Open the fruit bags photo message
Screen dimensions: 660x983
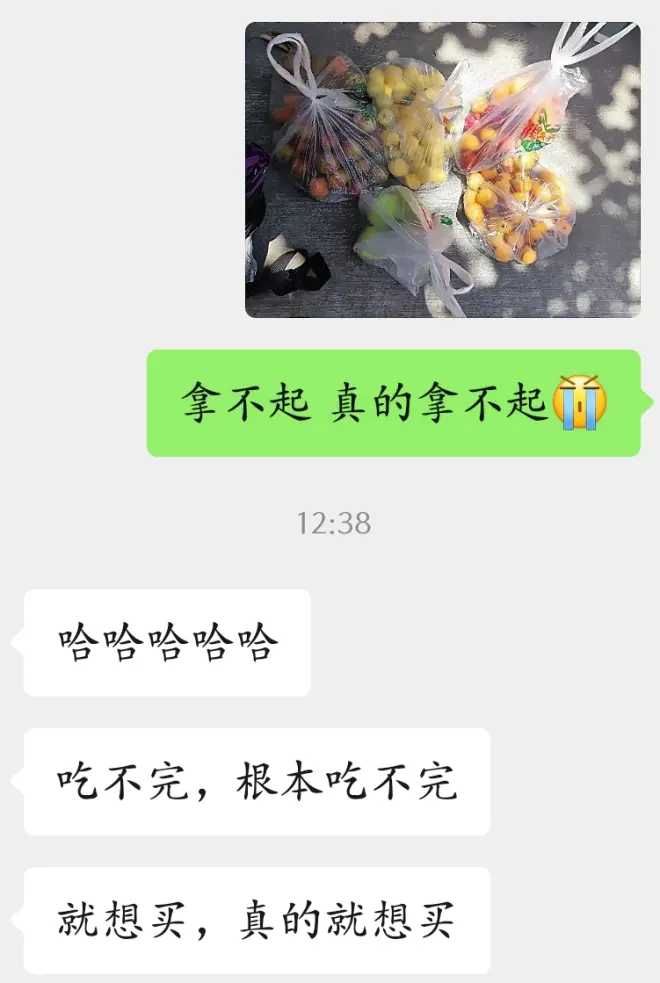click(x=442, y=170)
